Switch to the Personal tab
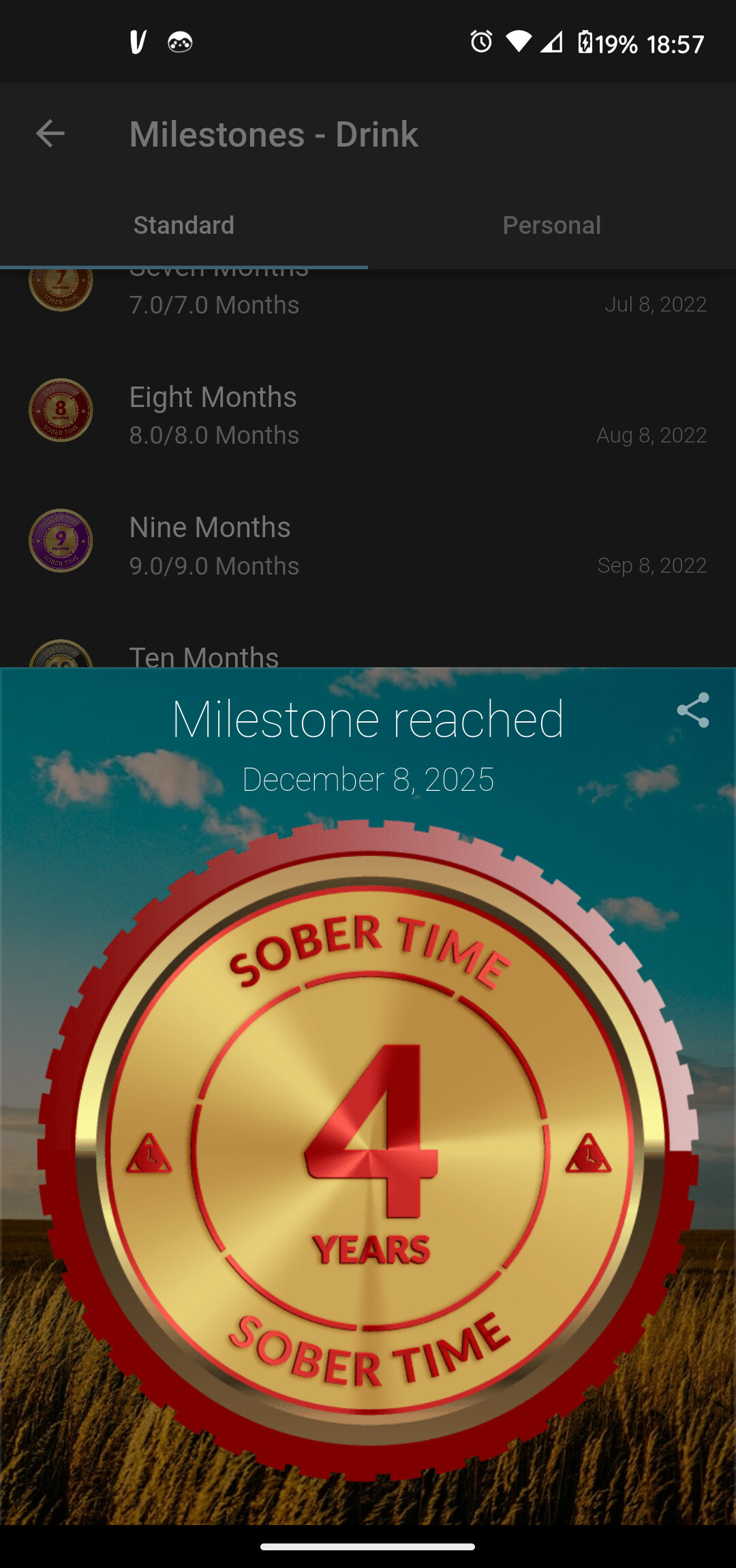The image size is (736, 1568). pos(551,225)
